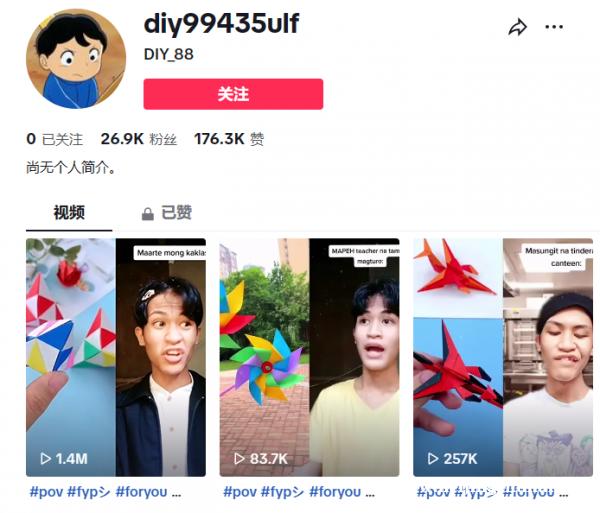The width and height of the screenshot is (600, 513).
Task: Open the three-dot overflow menu
Action: (x=554, y=27)
